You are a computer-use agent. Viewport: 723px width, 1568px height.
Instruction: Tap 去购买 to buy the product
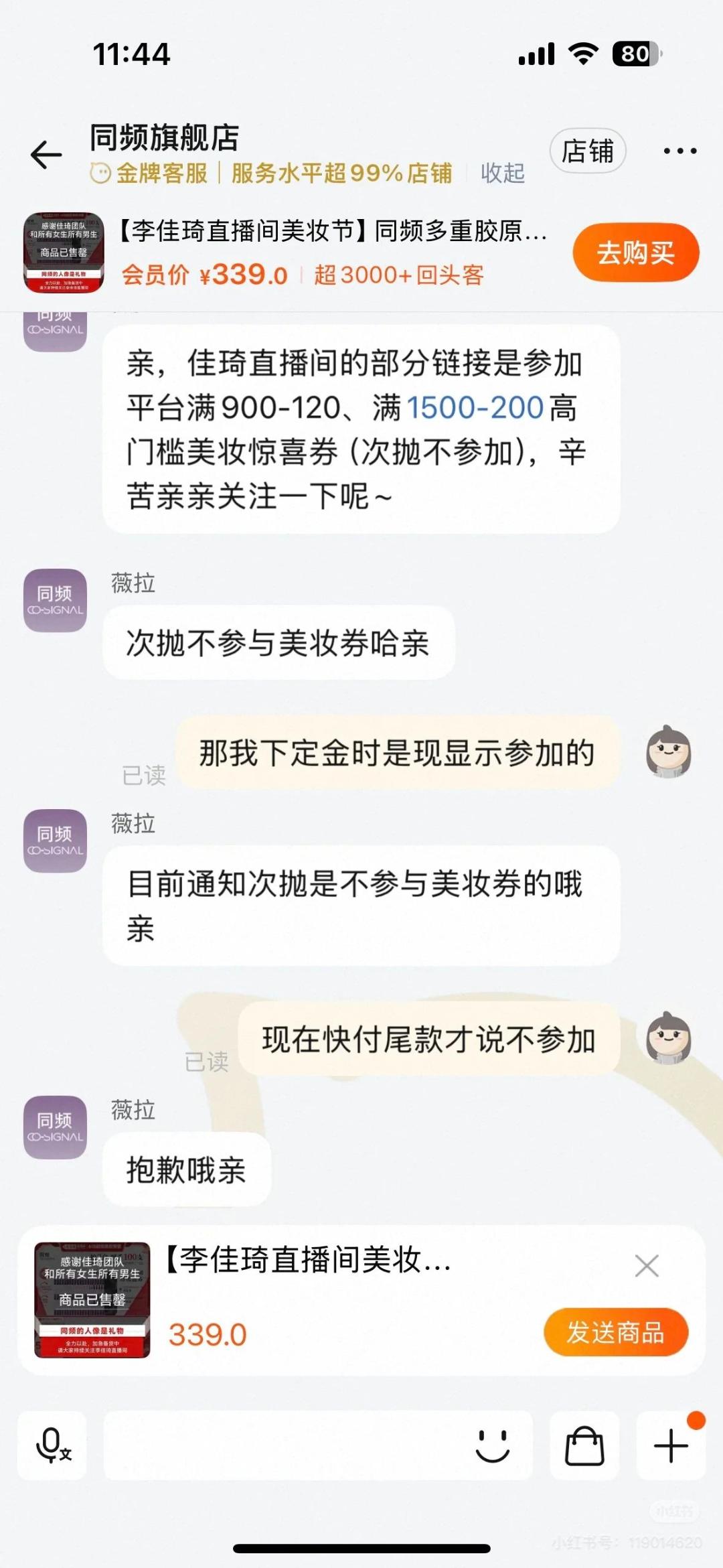pyautogui.click(x=635, y=253)
